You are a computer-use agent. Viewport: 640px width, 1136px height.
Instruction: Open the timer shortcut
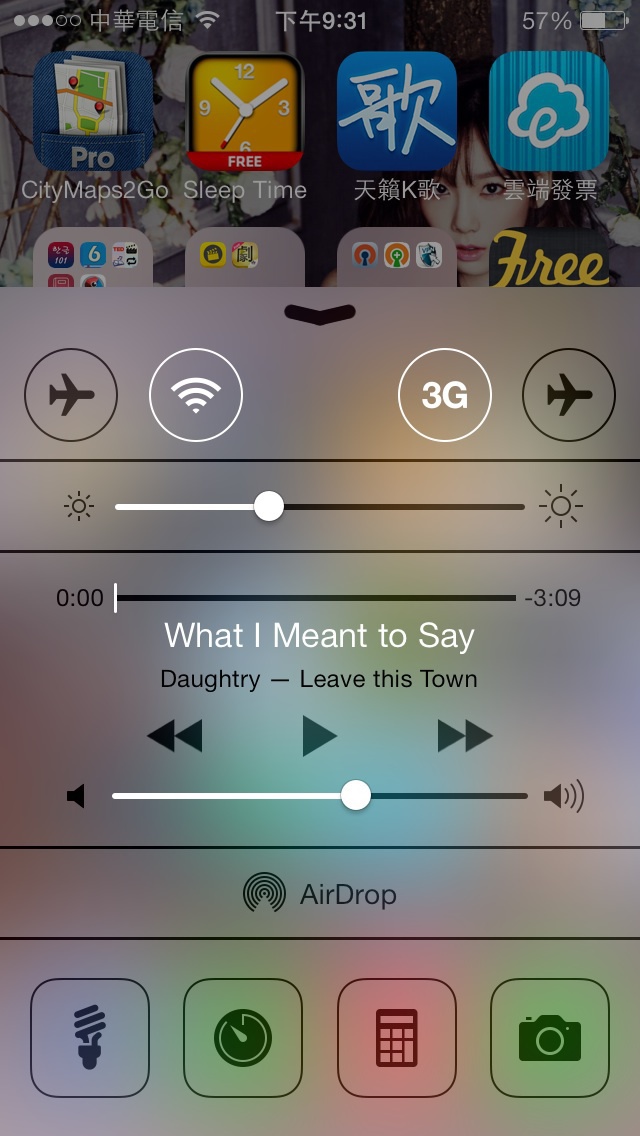243,1037
